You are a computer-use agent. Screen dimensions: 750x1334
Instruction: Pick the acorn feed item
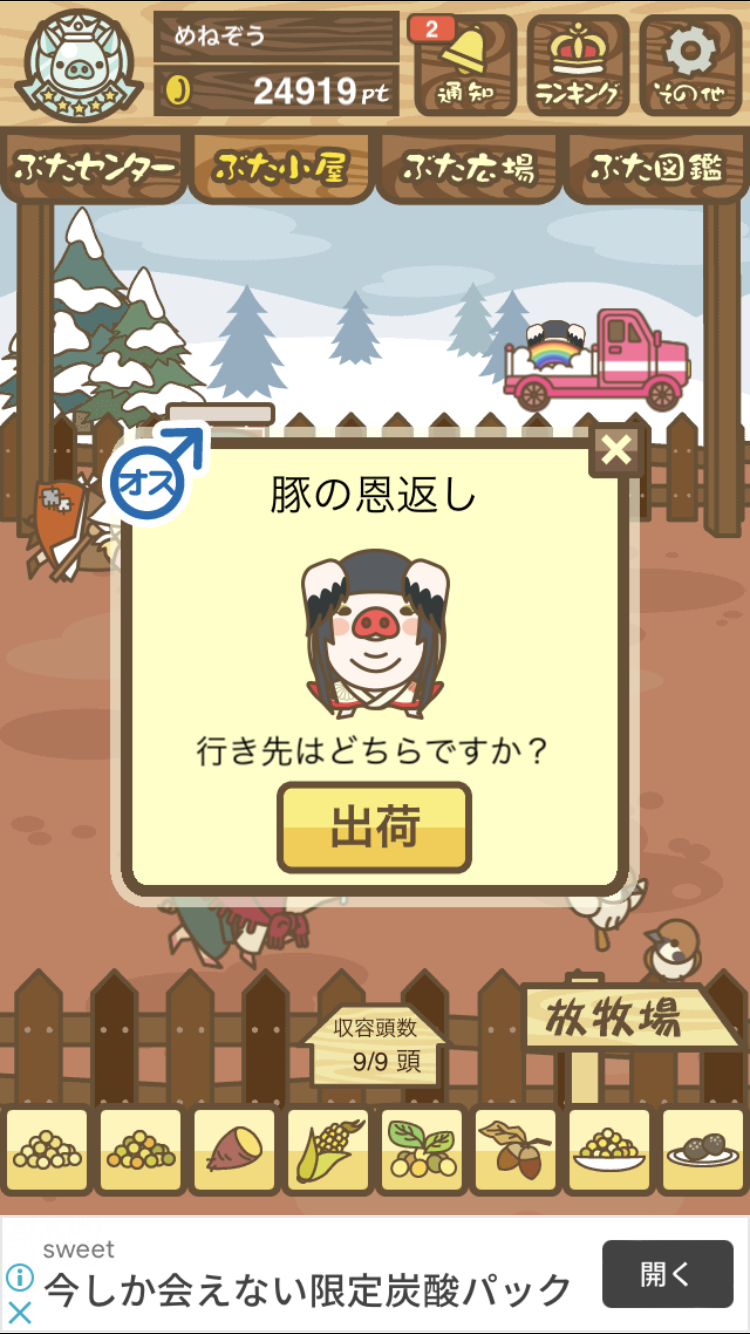click(x=516, y=1151)
